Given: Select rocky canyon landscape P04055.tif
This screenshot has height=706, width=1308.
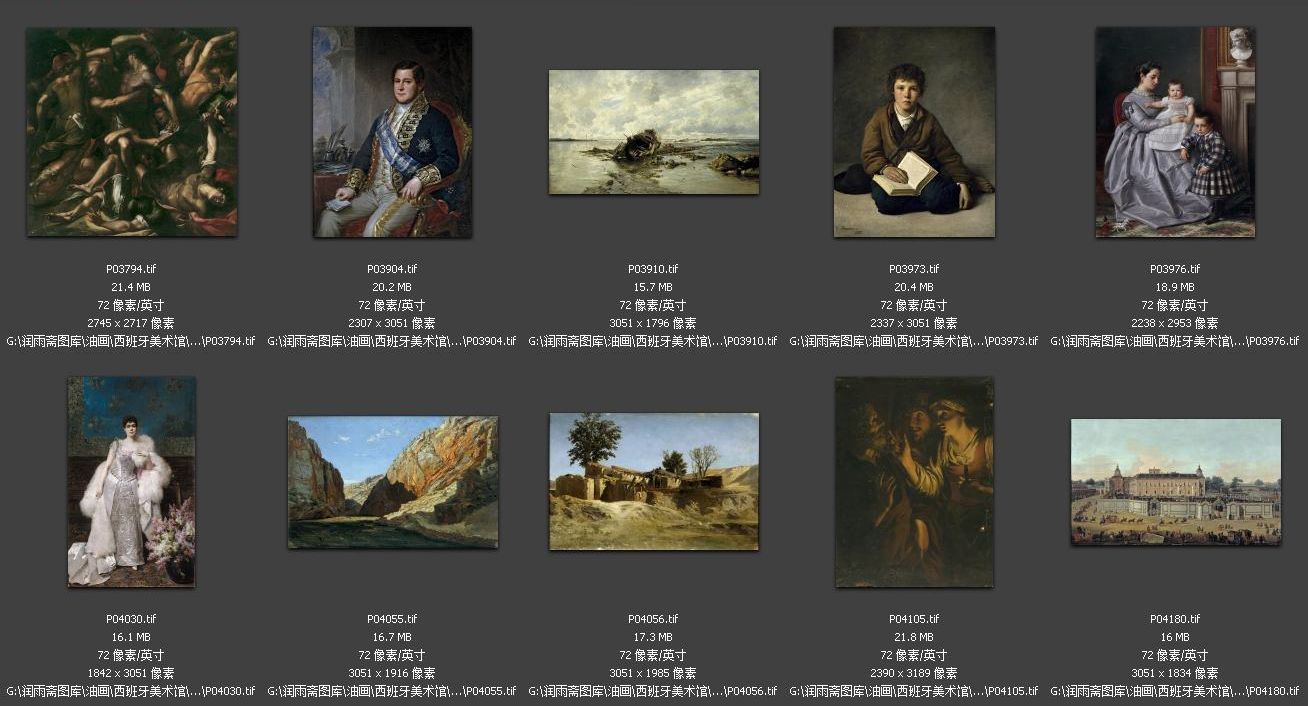Looking at the screenshot, I should [x=392, y=482].
